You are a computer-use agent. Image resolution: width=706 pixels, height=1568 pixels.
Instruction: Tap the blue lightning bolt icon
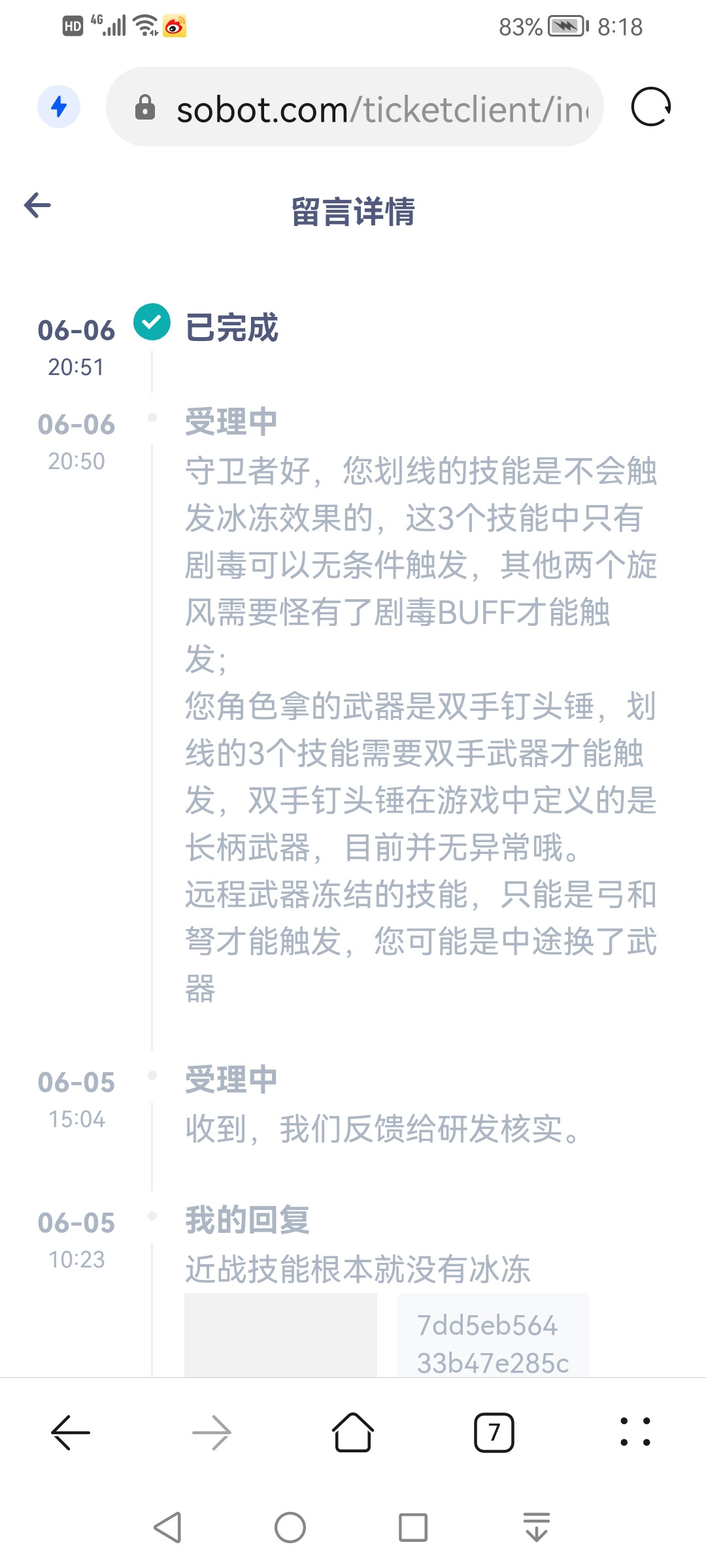tap(59, 106)
